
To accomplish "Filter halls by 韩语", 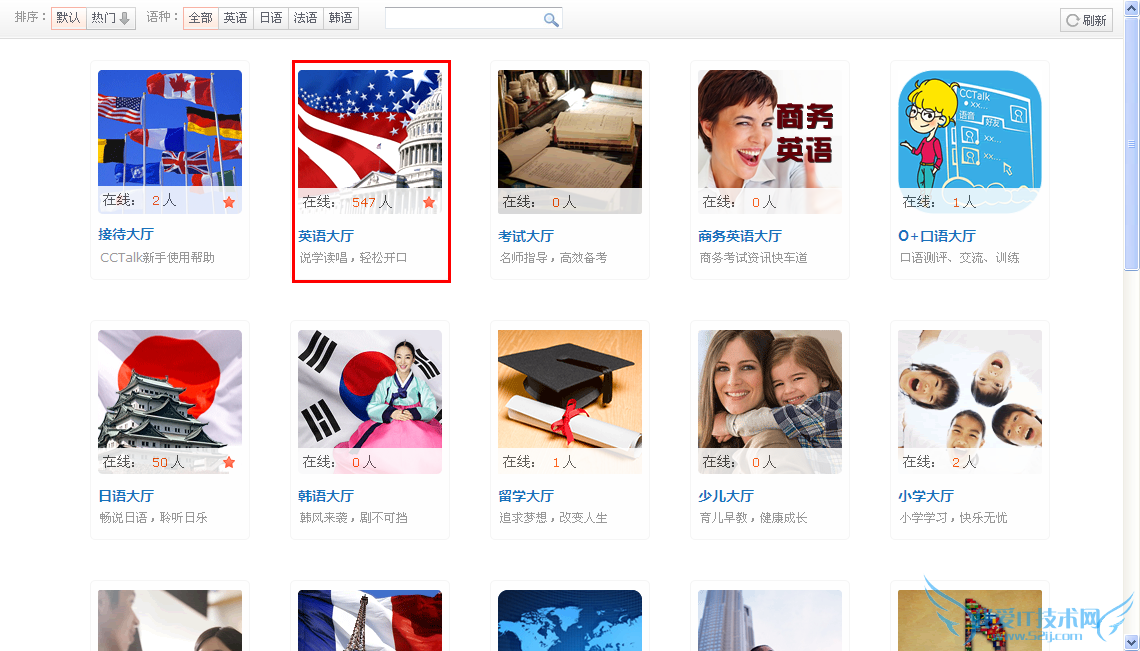I will click(x=341, y=18).
